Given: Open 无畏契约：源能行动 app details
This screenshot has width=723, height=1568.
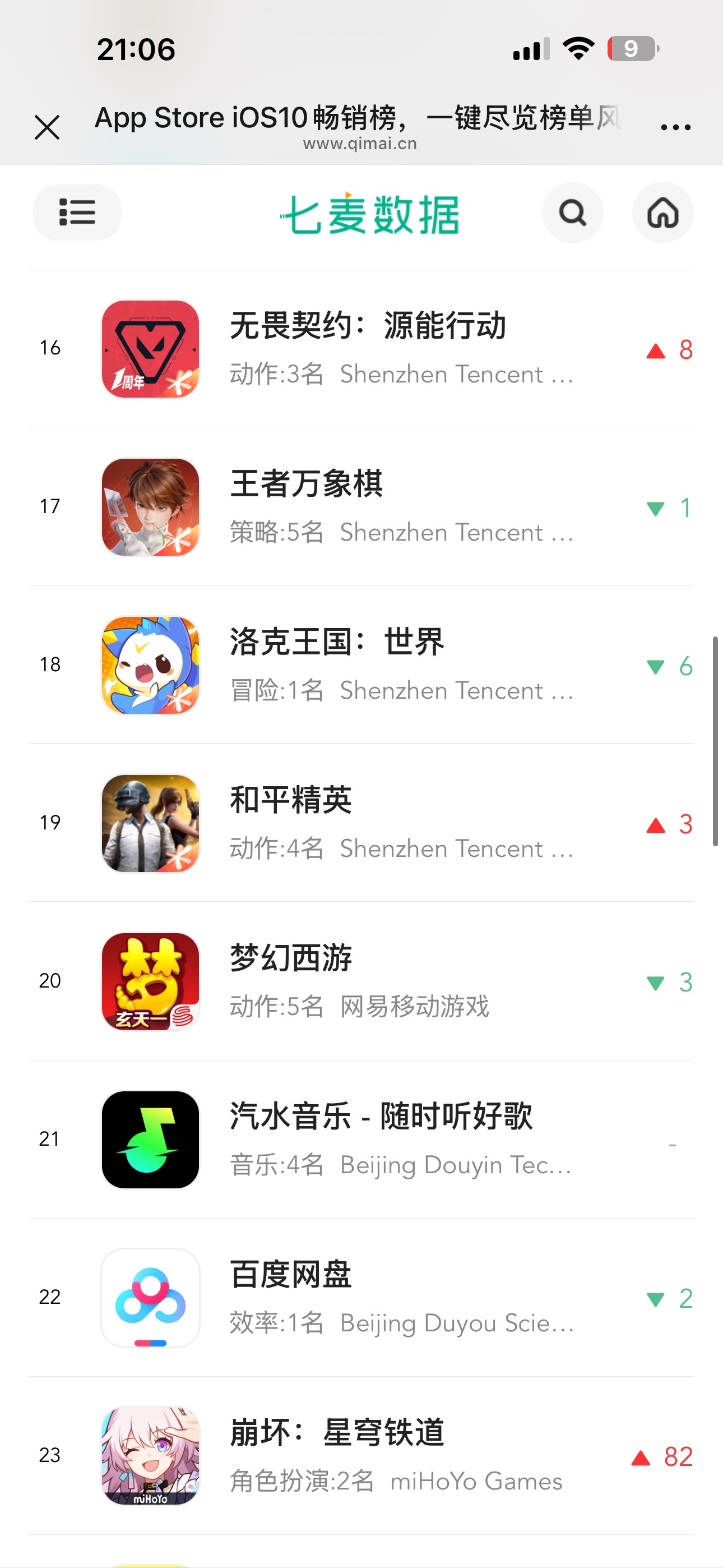Looking at the screenshot, I should (361, 349).
